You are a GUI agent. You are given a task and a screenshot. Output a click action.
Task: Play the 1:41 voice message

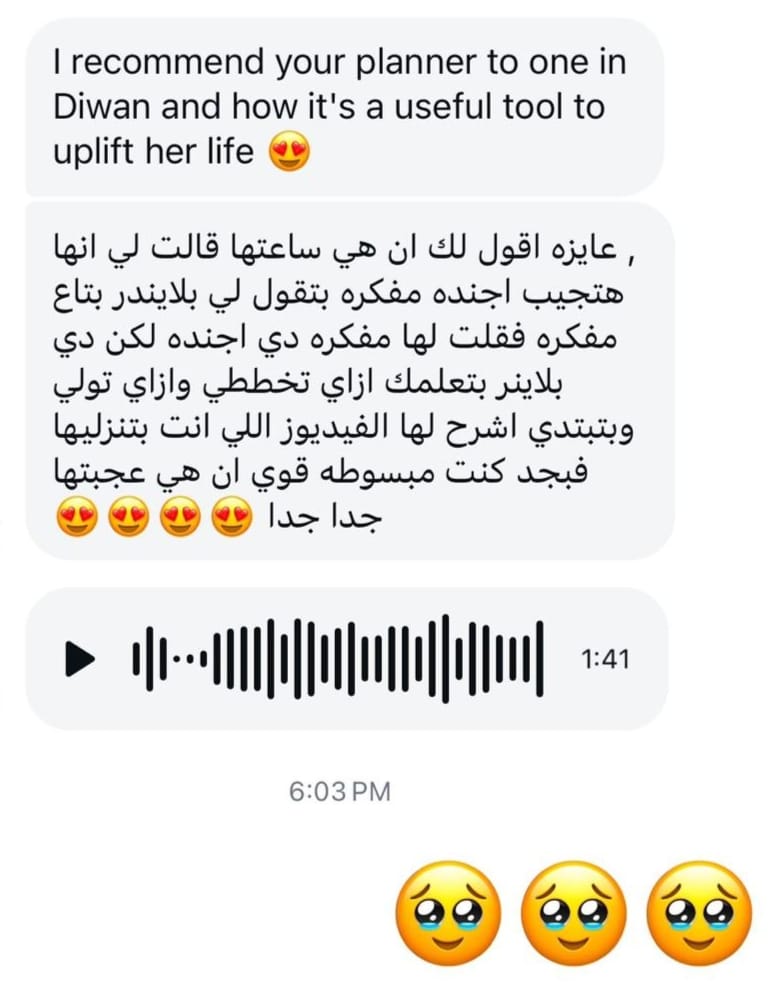tap(80, 658)
